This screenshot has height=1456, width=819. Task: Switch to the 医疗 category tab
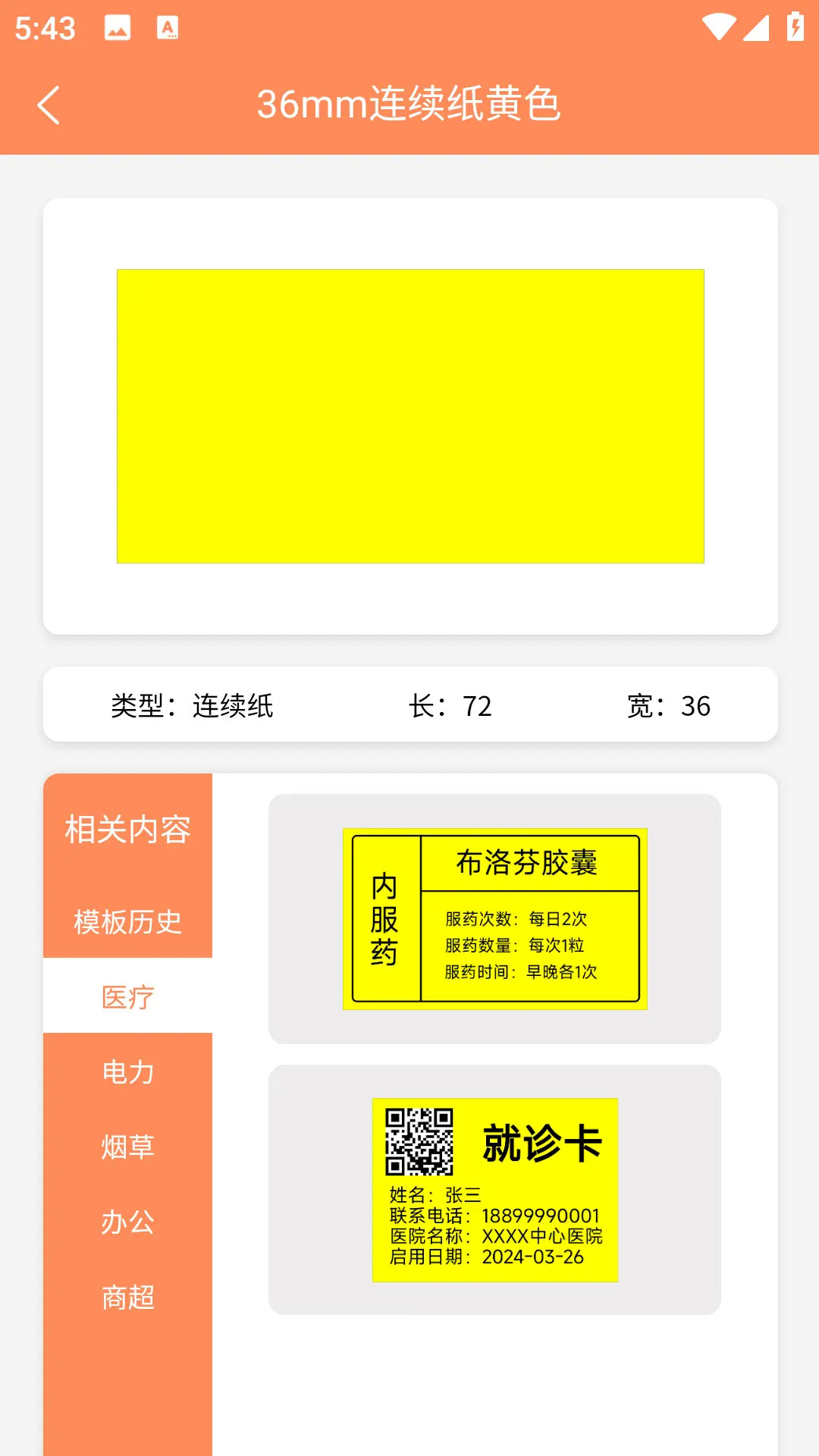[127, 996]
